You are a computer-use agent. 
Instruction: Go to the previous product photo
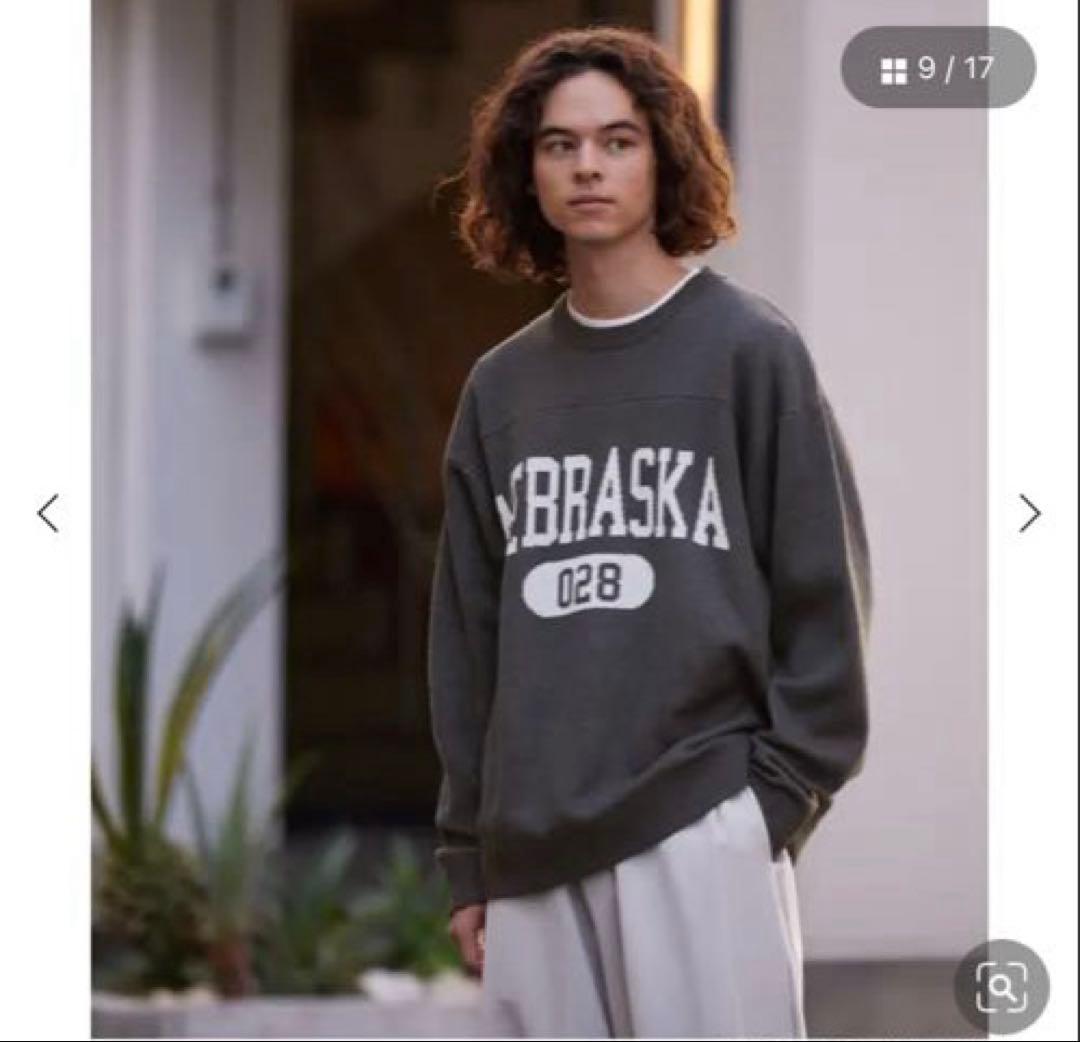[x=48, y=513]
